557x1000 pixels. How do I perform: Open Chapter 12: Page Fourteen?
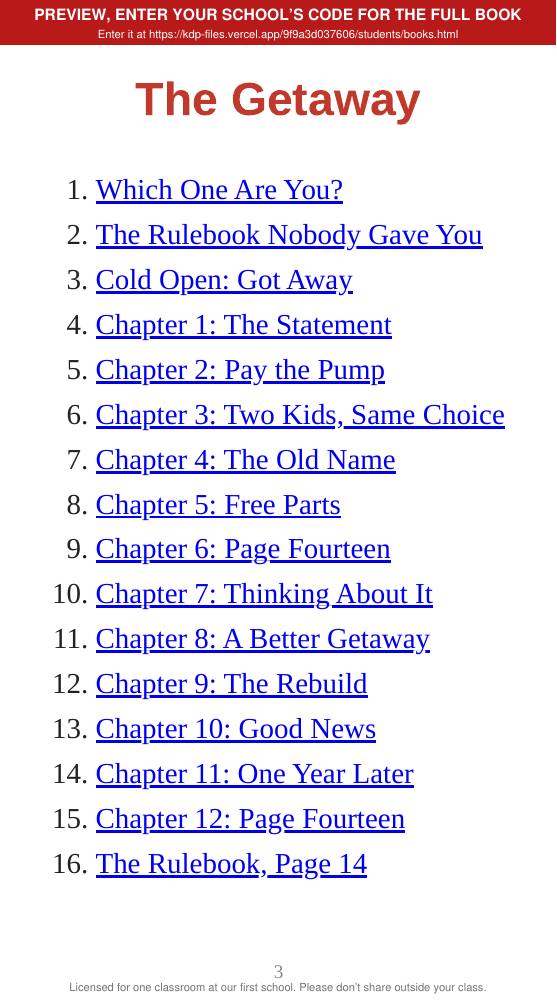coord(250,819)
